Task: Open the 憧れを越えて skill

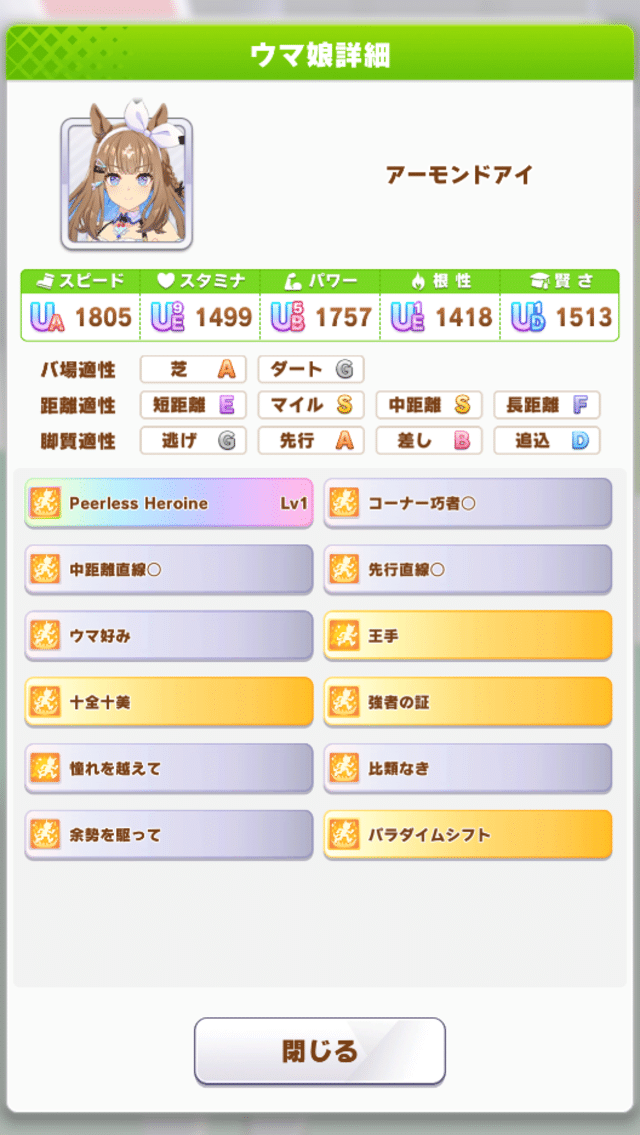Action: [168, 769]
